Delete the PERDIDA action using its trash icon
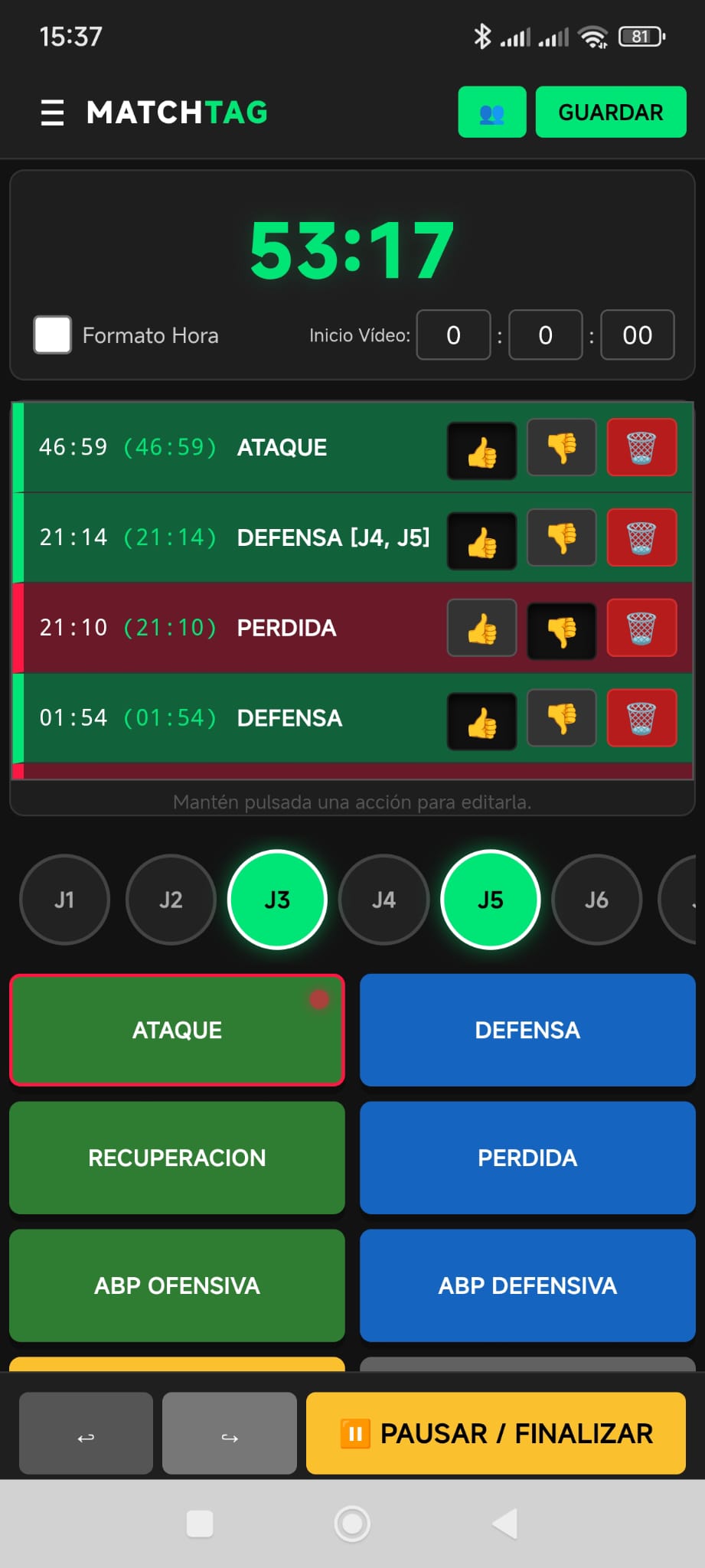The height and width of the screenshot is (1568, 705). click(641, 629)
